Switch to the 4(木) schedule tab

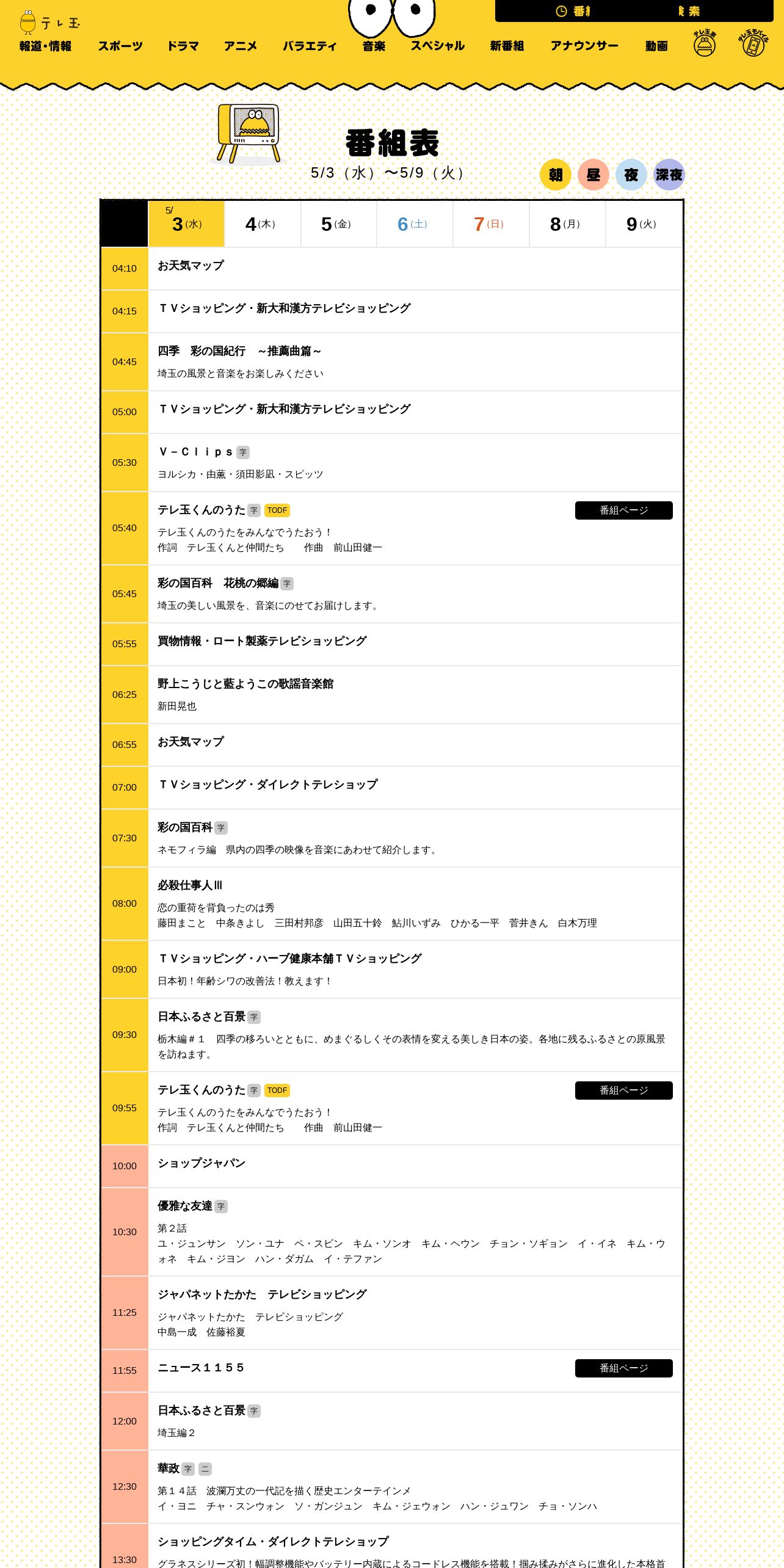click(x=263, y=224)
